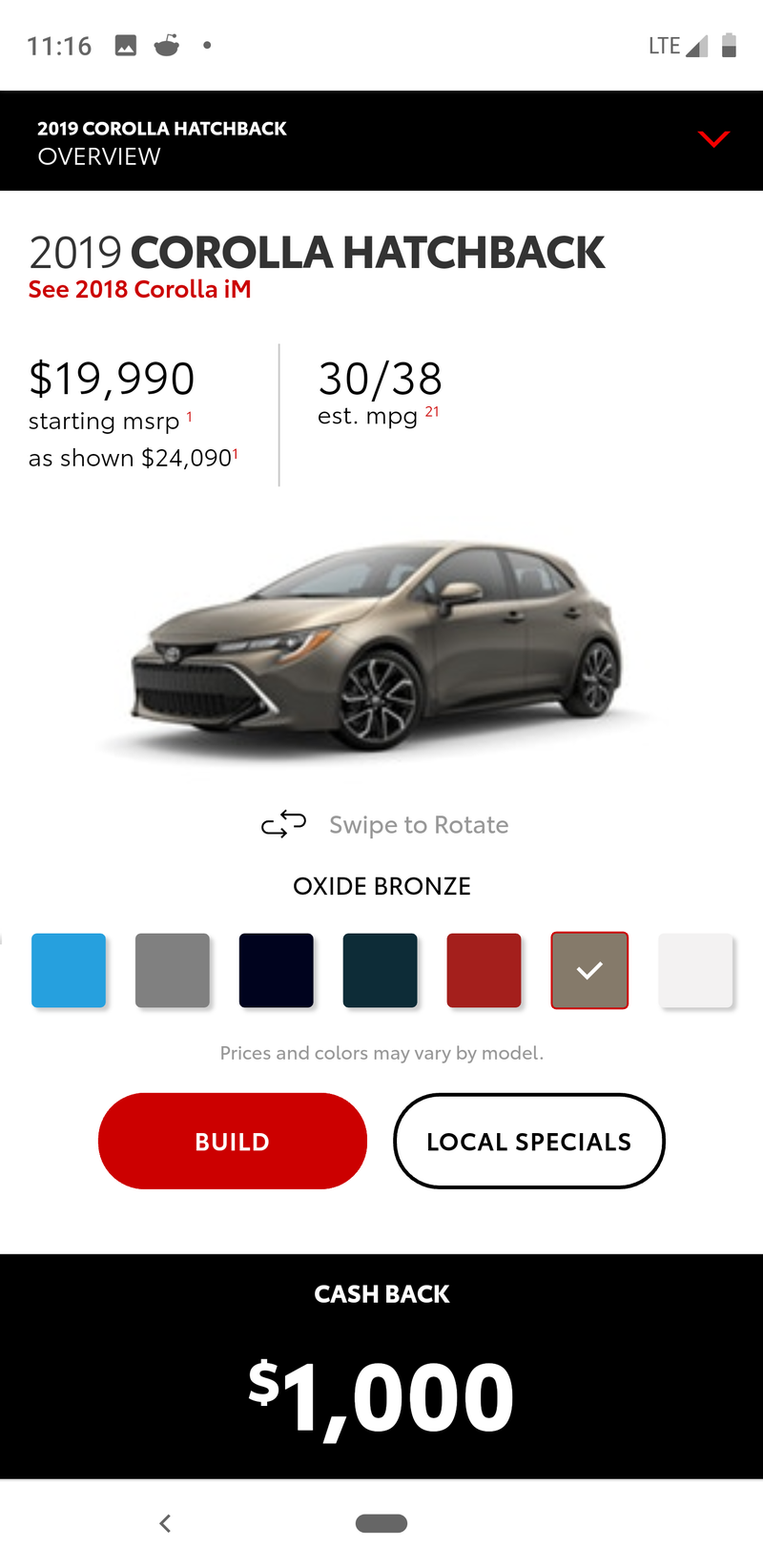Tap the home pill in navigation bar
Image resolution: width=763 pixels, height=1568 pixels.
381,1523
